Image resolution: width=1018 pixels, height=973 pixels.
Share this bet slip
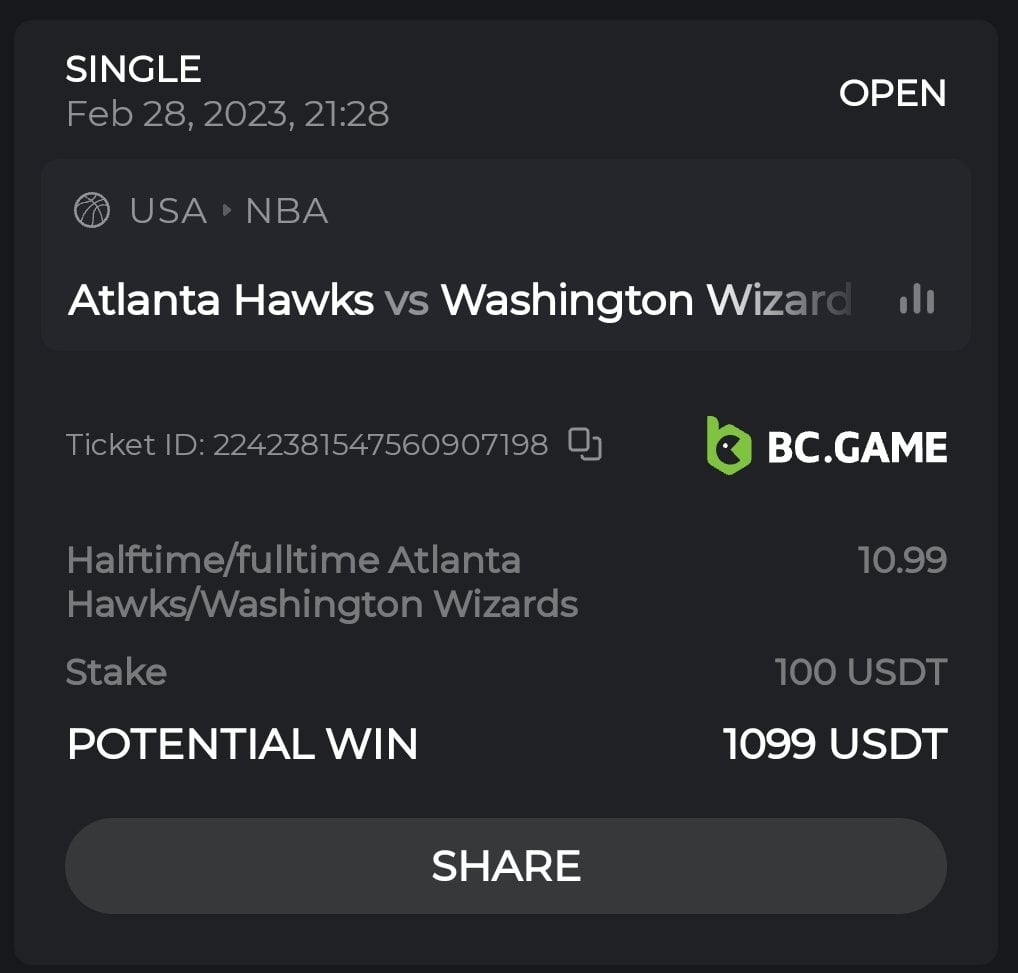tap(505, 865)
